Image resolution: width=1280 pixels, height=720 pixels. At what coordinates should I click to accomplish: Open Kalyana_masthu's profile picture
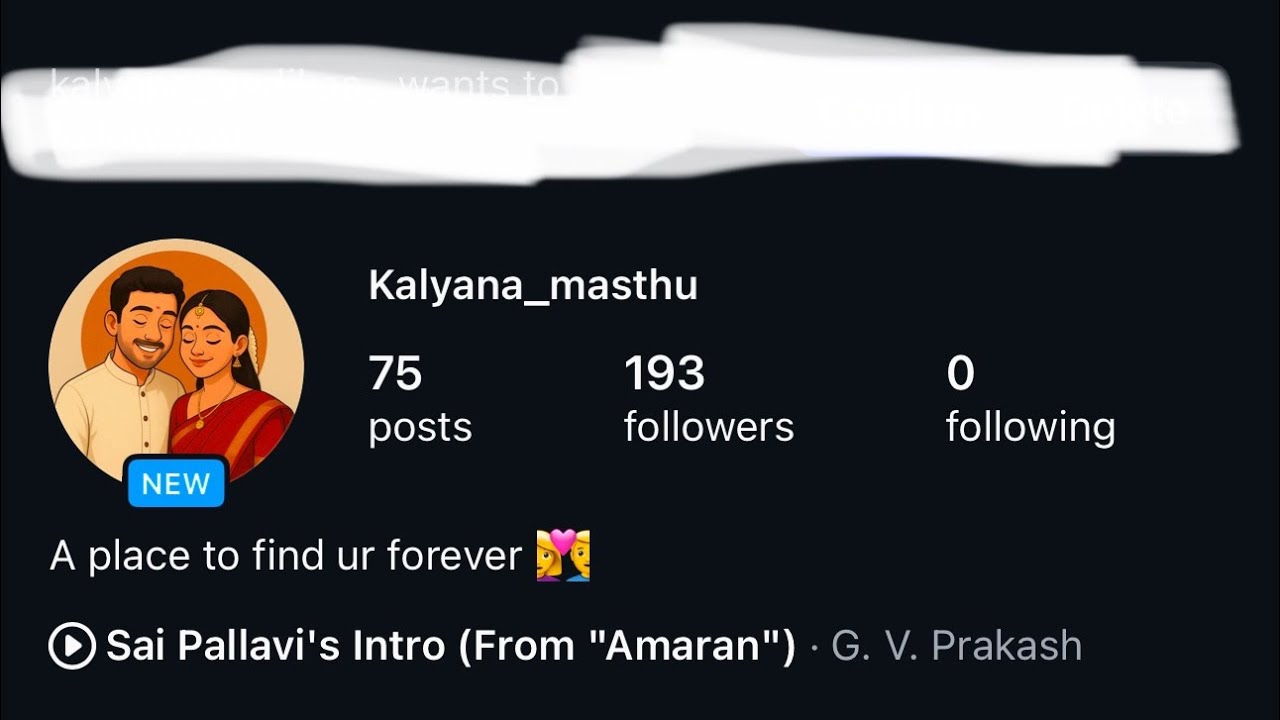point(176,362)
